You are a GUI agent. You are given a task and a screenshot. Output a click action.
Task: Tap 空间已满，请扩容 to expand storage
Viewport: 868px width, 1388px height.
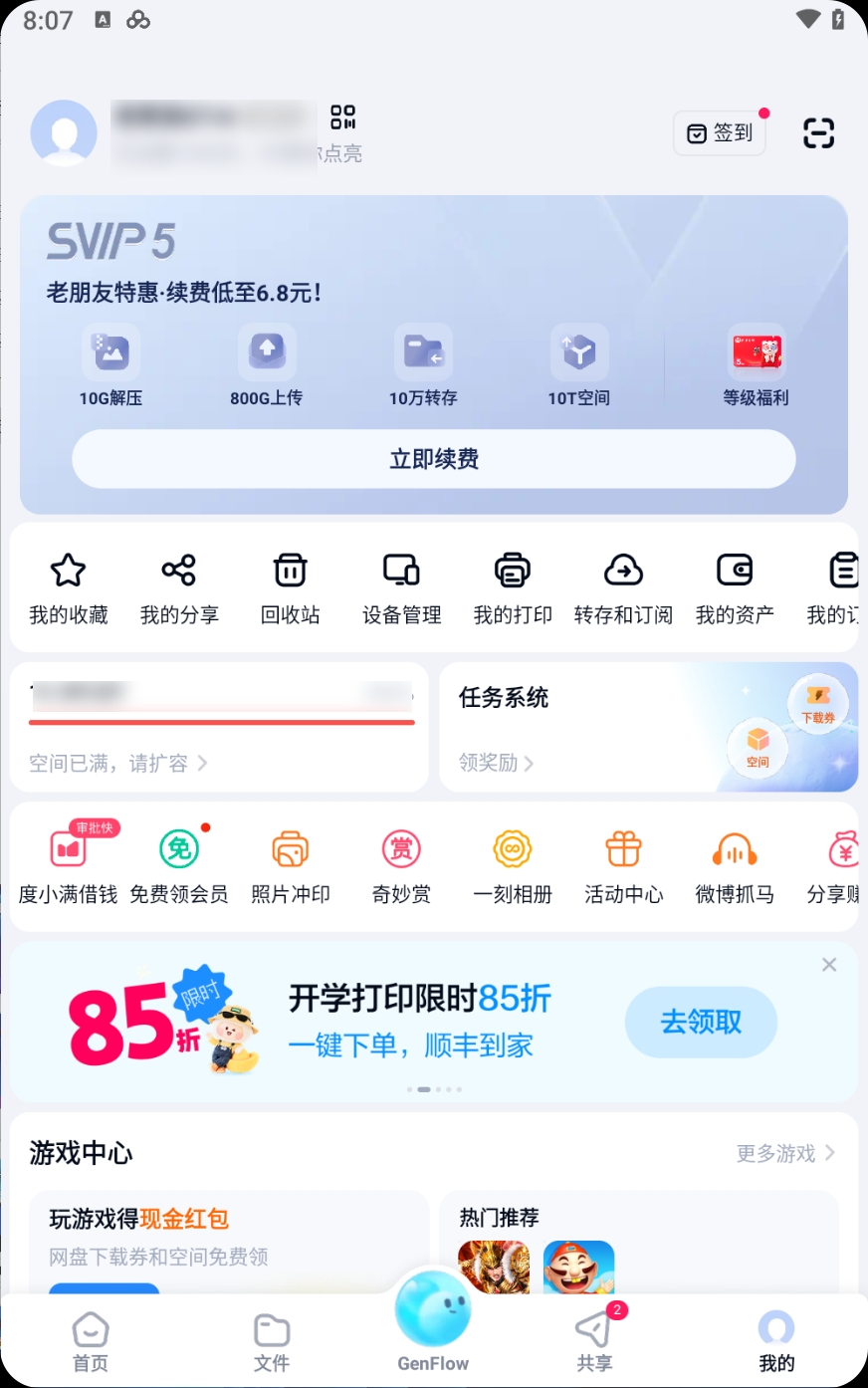coord(117,763)
